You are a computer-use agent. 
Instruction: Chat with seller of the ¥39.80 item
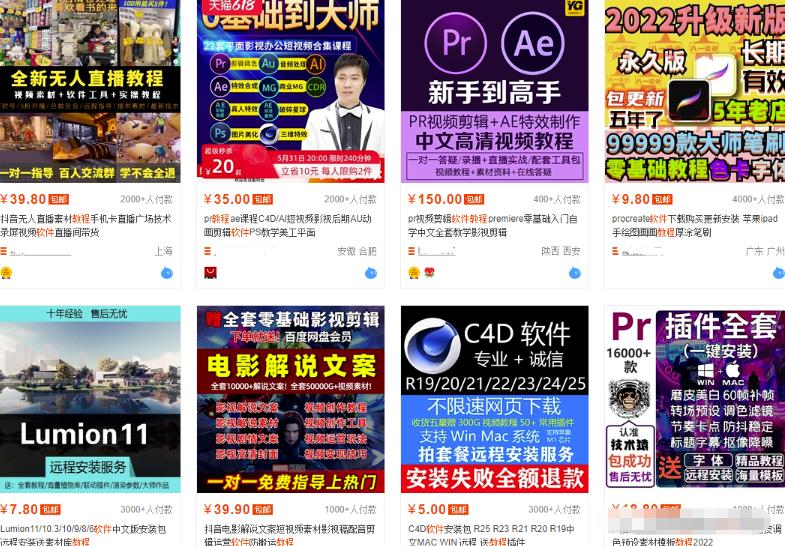point(166,272)
